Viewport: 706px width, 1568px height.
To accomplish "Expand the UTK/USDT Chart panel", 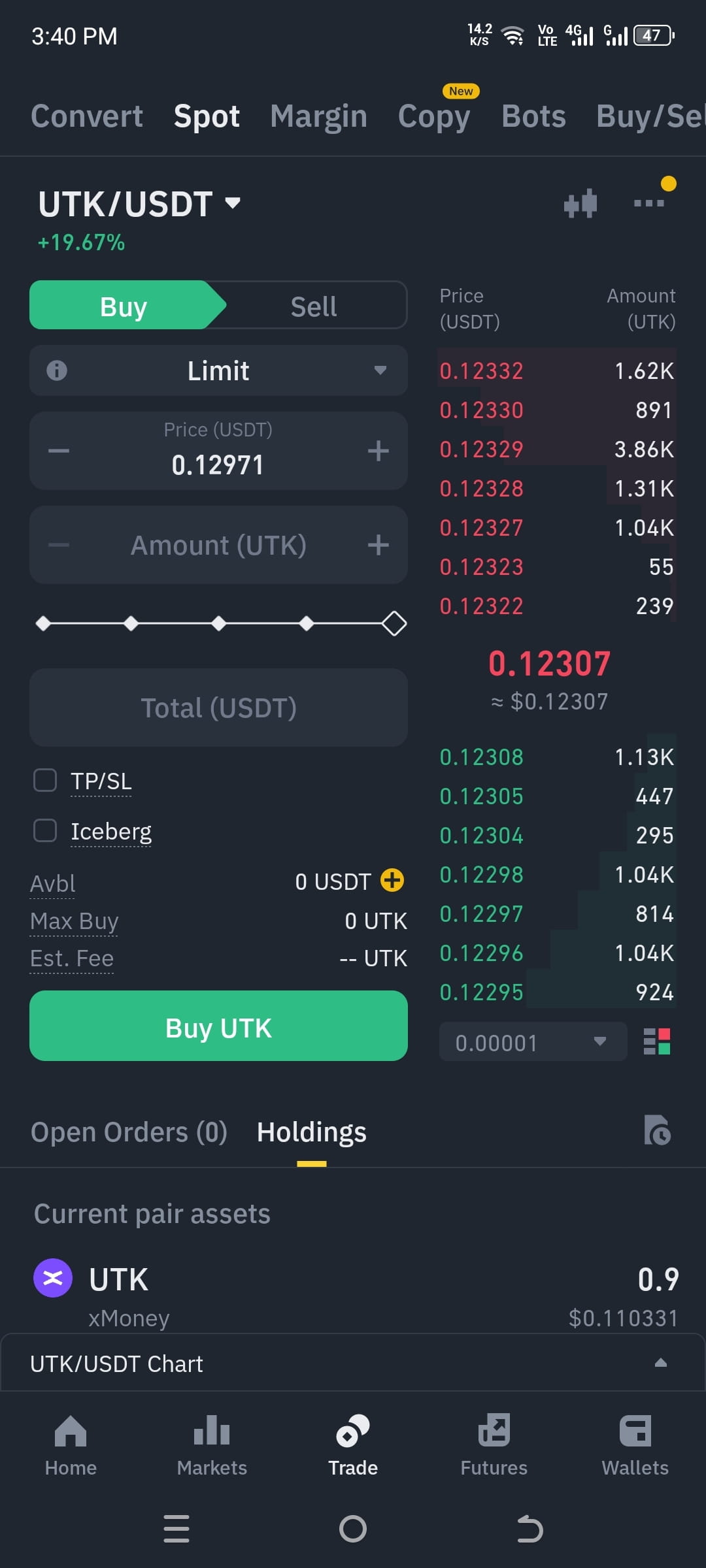I will click(353, 1363).
